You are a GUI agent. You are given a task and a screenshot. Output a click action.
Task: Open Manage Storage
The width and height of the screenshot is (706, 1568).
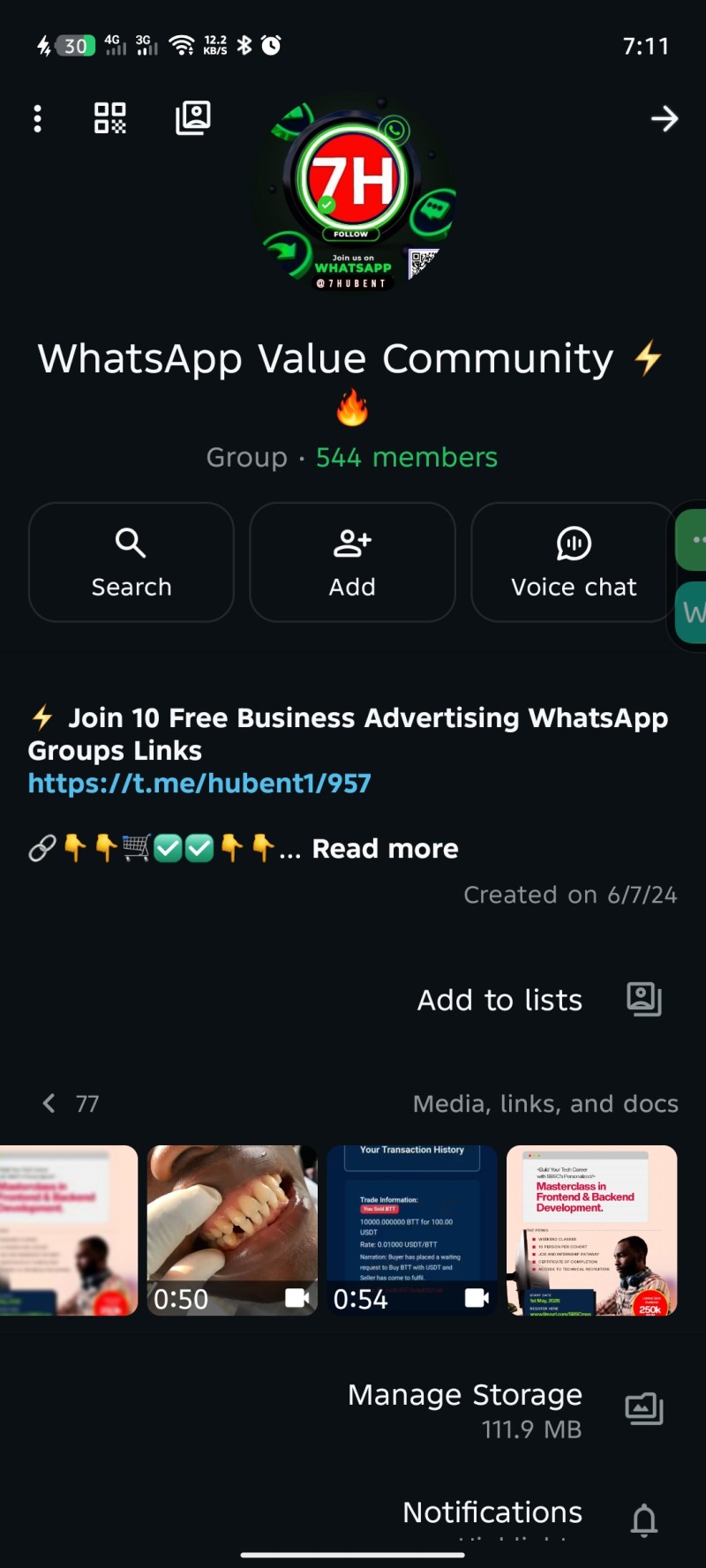[506, 1409]
